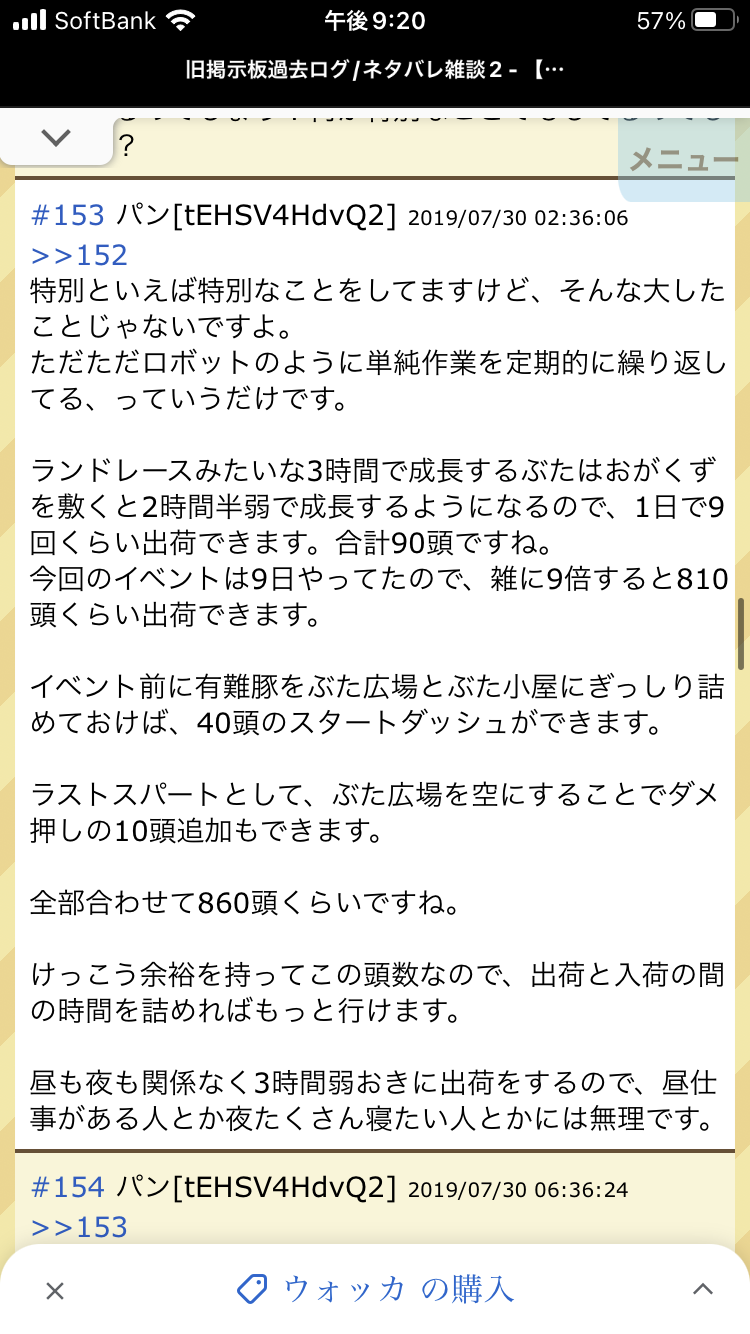
Task: Jump to the quoted post >>153
Action: coord(80,1227)
